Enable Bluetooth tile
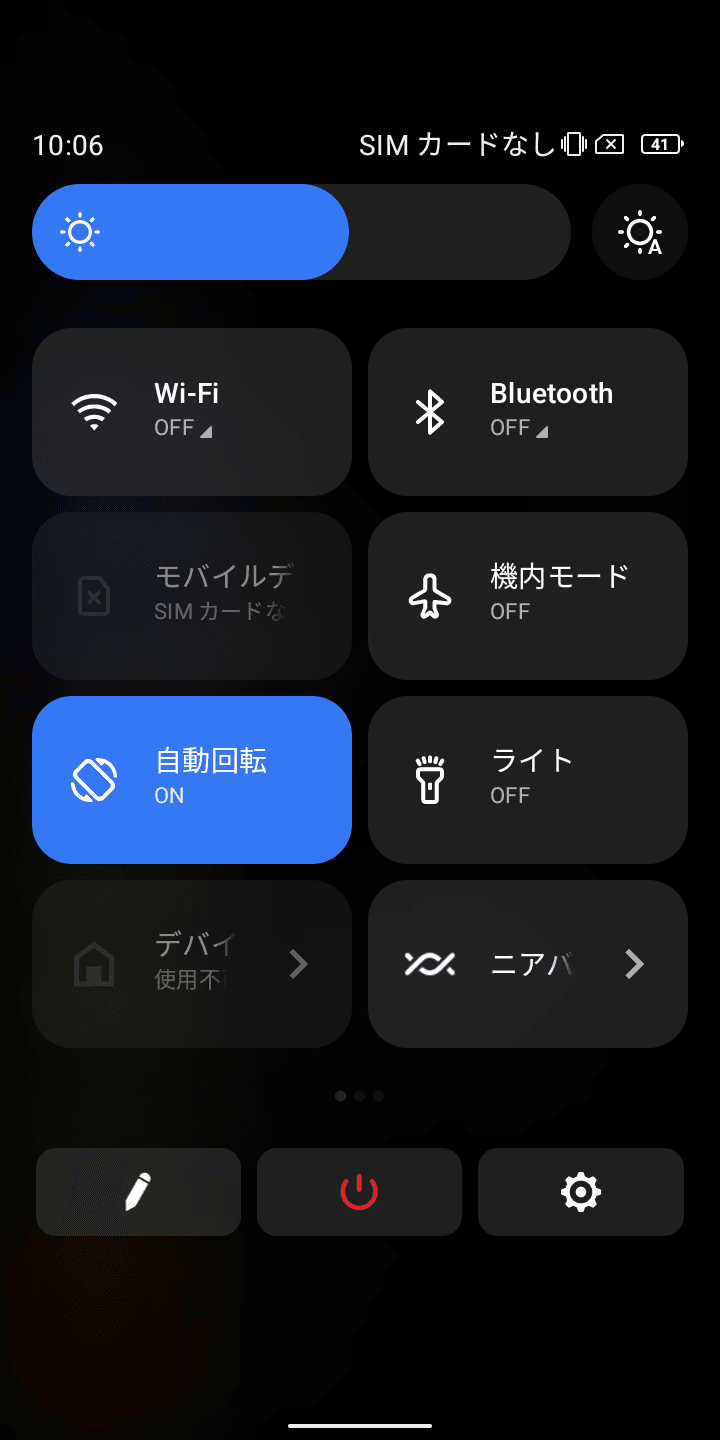Screen dimensions: 720x1440 (528, 412)
